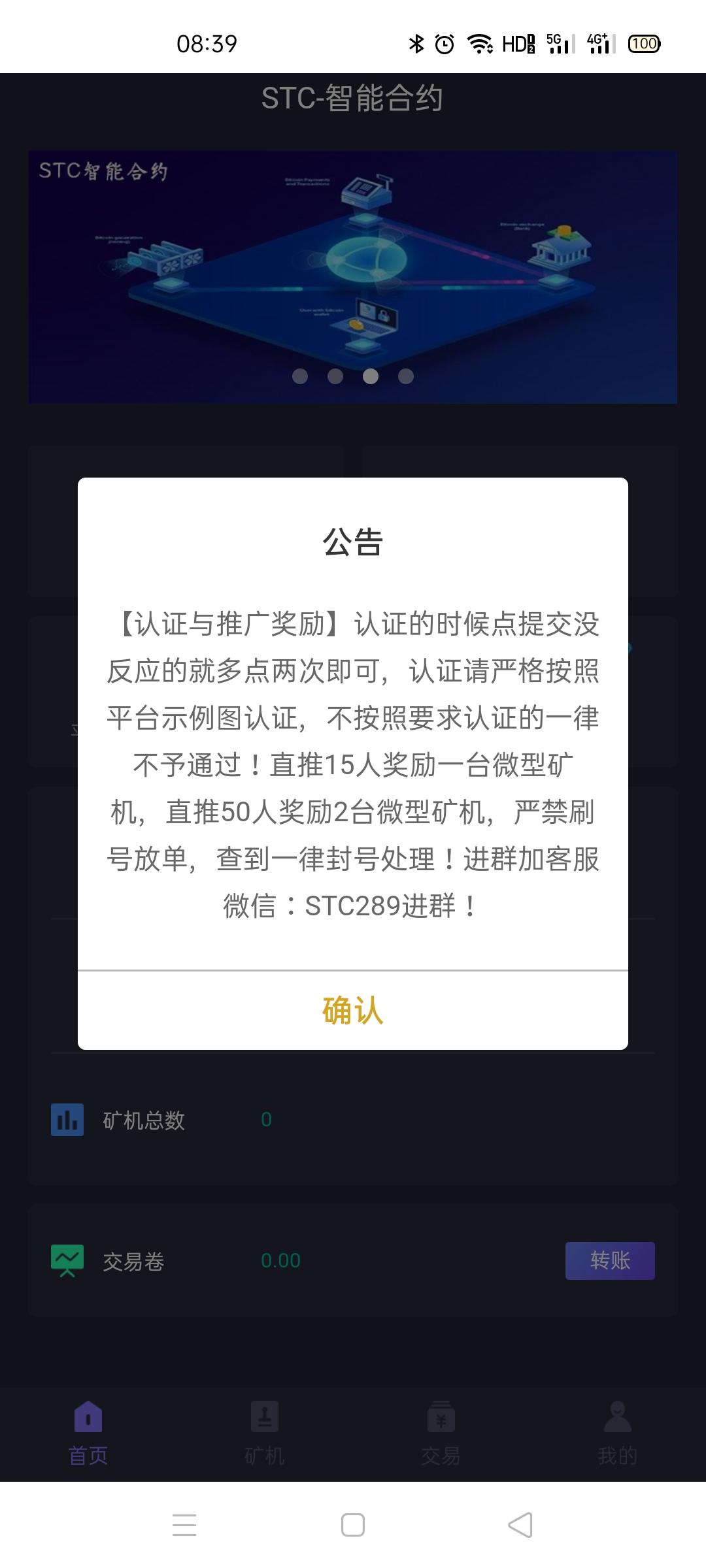Tap the 矿机总数 bar chart icon
The width and height of the screenshot is (706, 1568).
pyautogui.click(x=67, y=1119)
